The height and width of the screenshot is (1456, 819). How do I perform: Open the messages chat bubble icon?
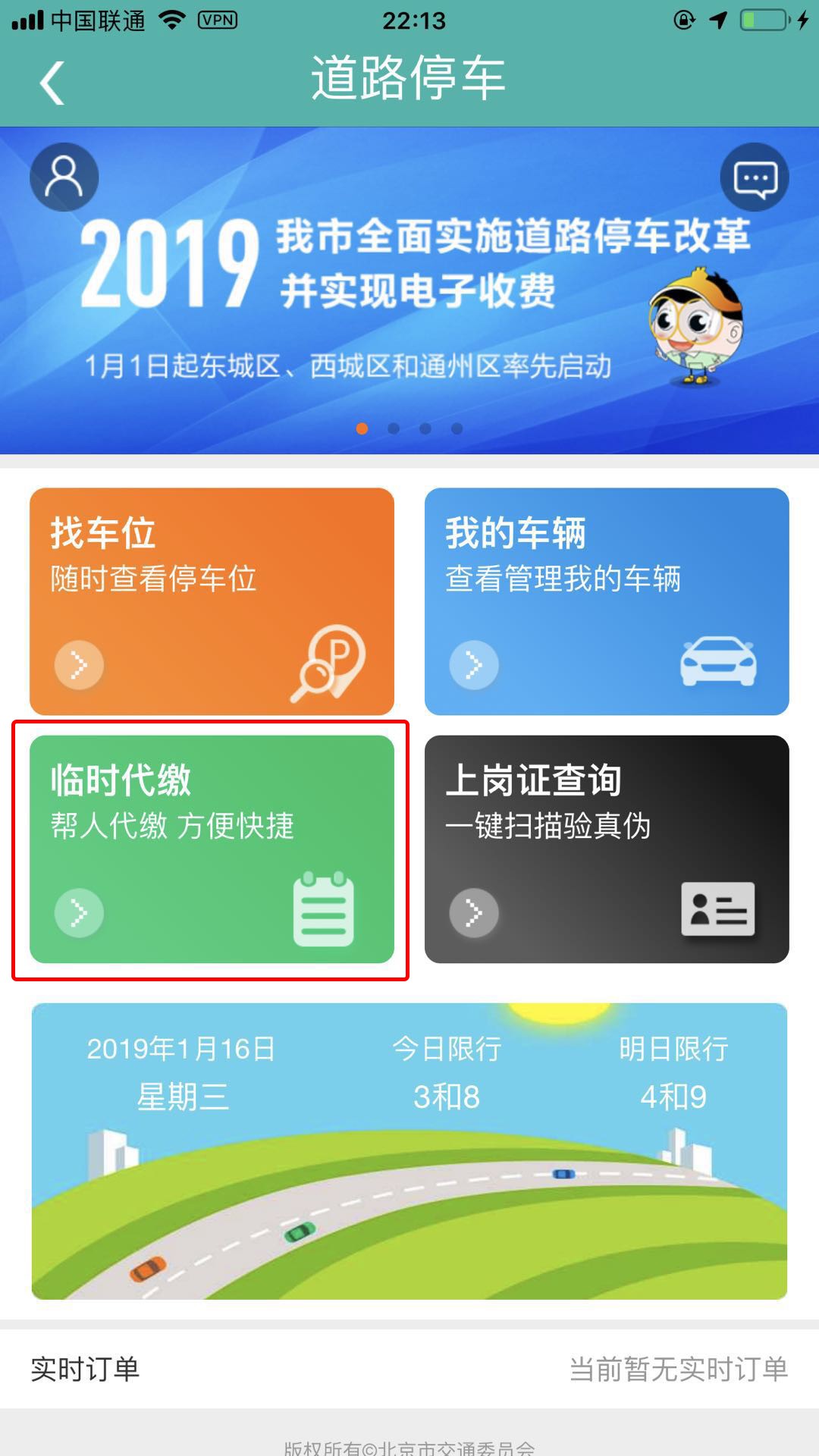pyautogui.click(x=755, y=177)
